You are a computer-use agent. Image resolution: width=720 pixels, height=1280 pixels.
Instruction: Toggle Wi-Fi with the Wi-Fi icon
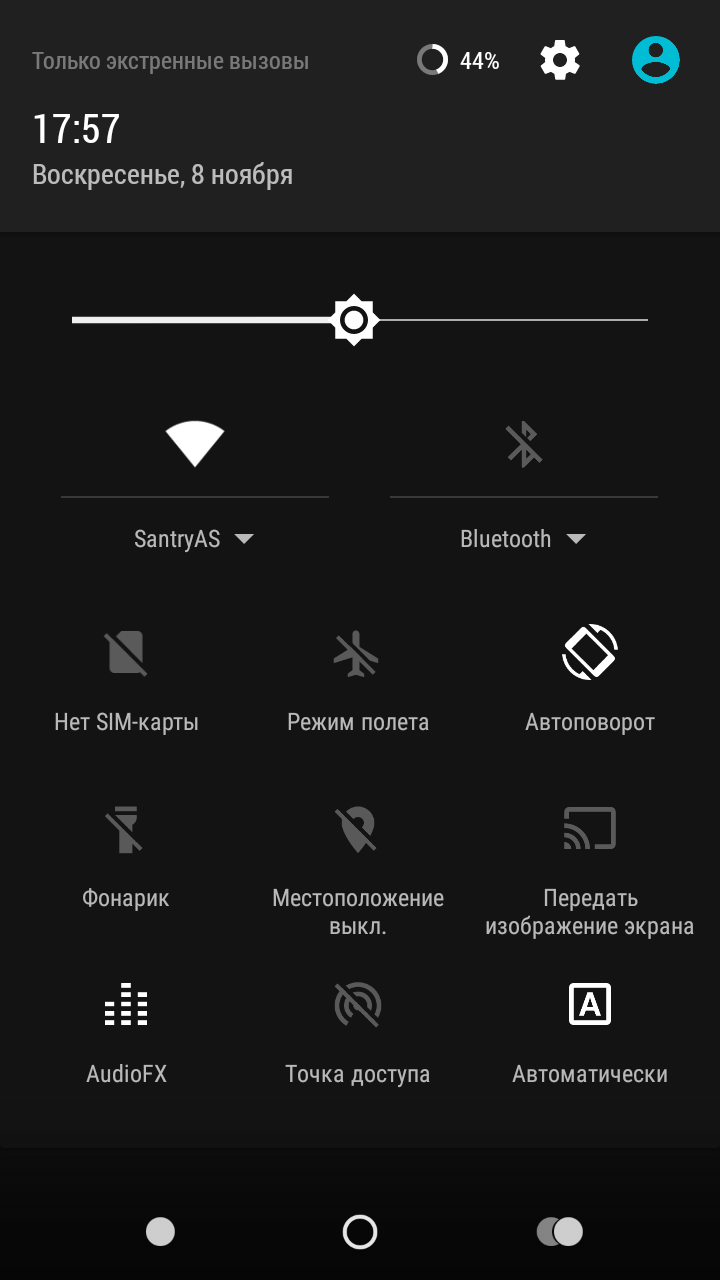click(195, 444)
